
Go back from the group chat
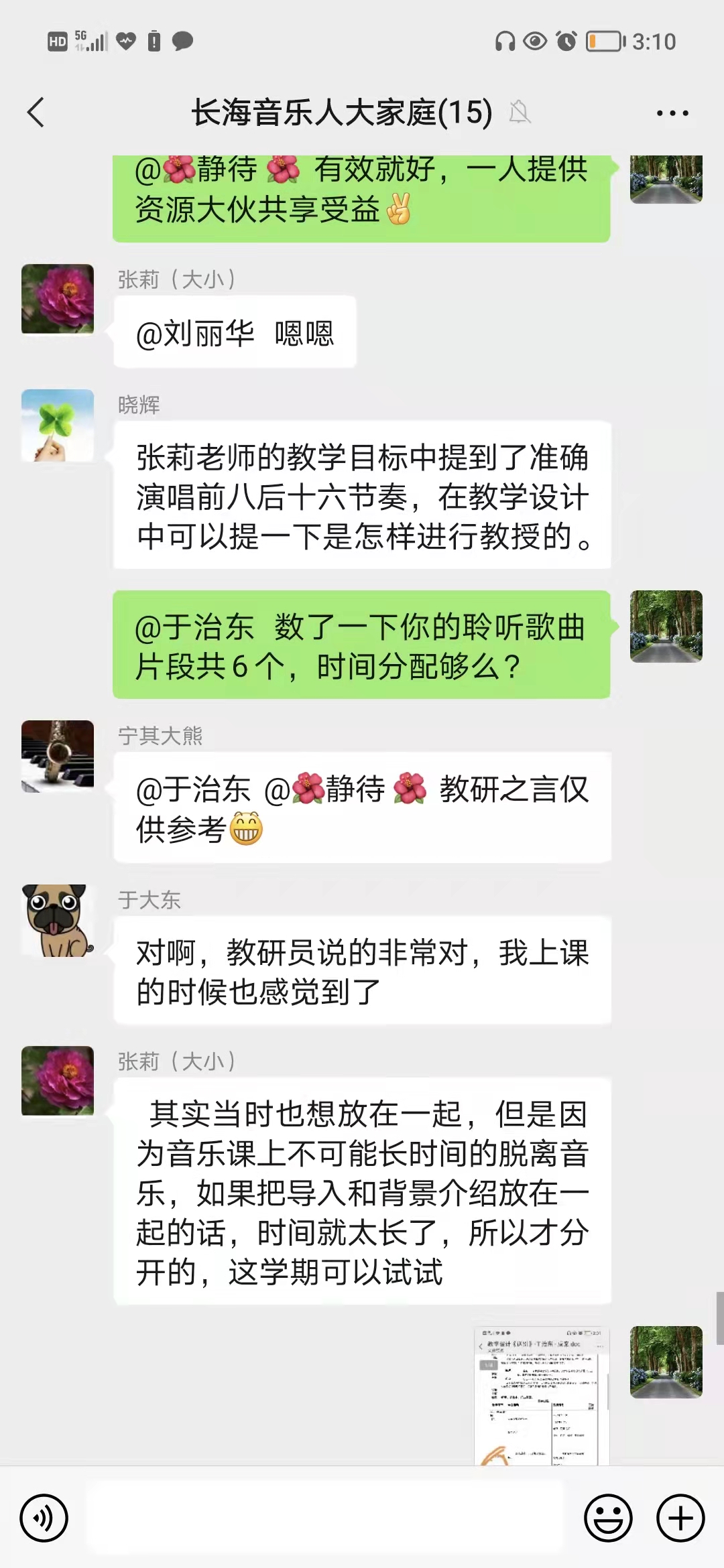pyautogui.click(x=36, y=113)
